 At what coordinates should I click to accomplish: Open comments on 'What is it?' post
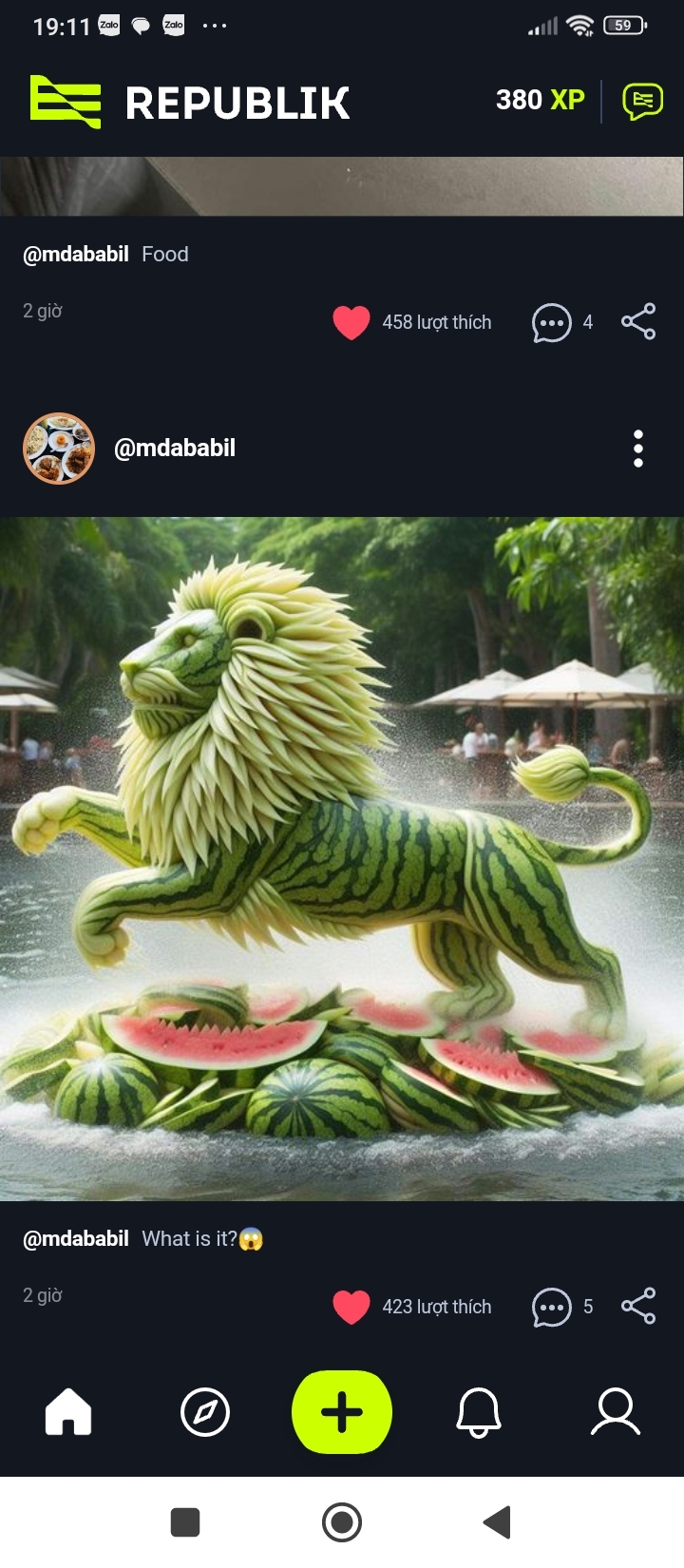click(x=552, y=1308)
